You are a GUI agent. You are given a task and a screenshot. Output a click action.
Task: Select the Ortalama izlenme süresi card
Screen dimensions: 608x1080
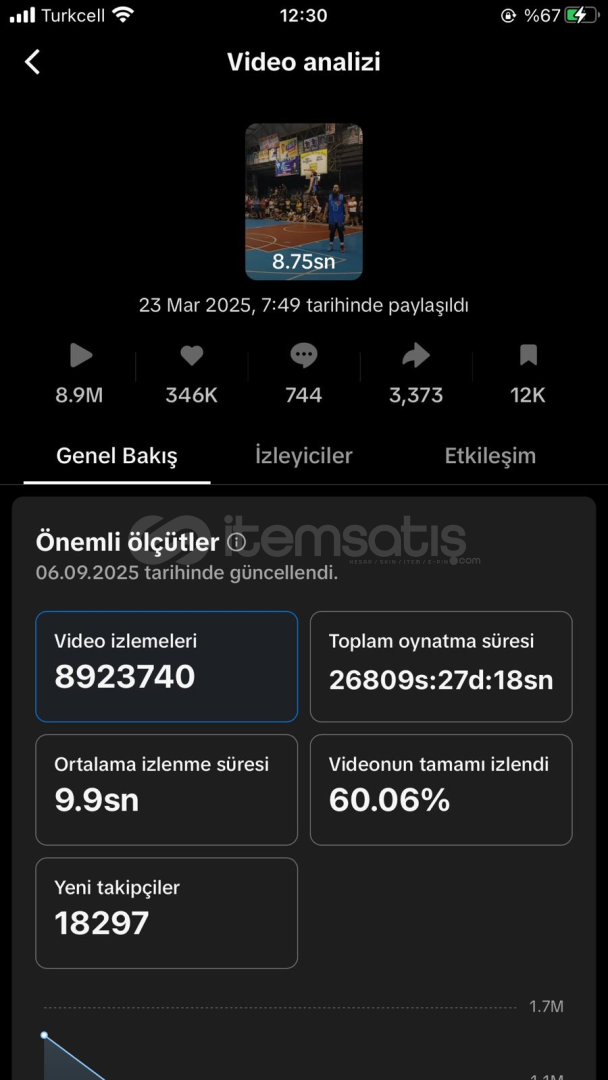167,790
